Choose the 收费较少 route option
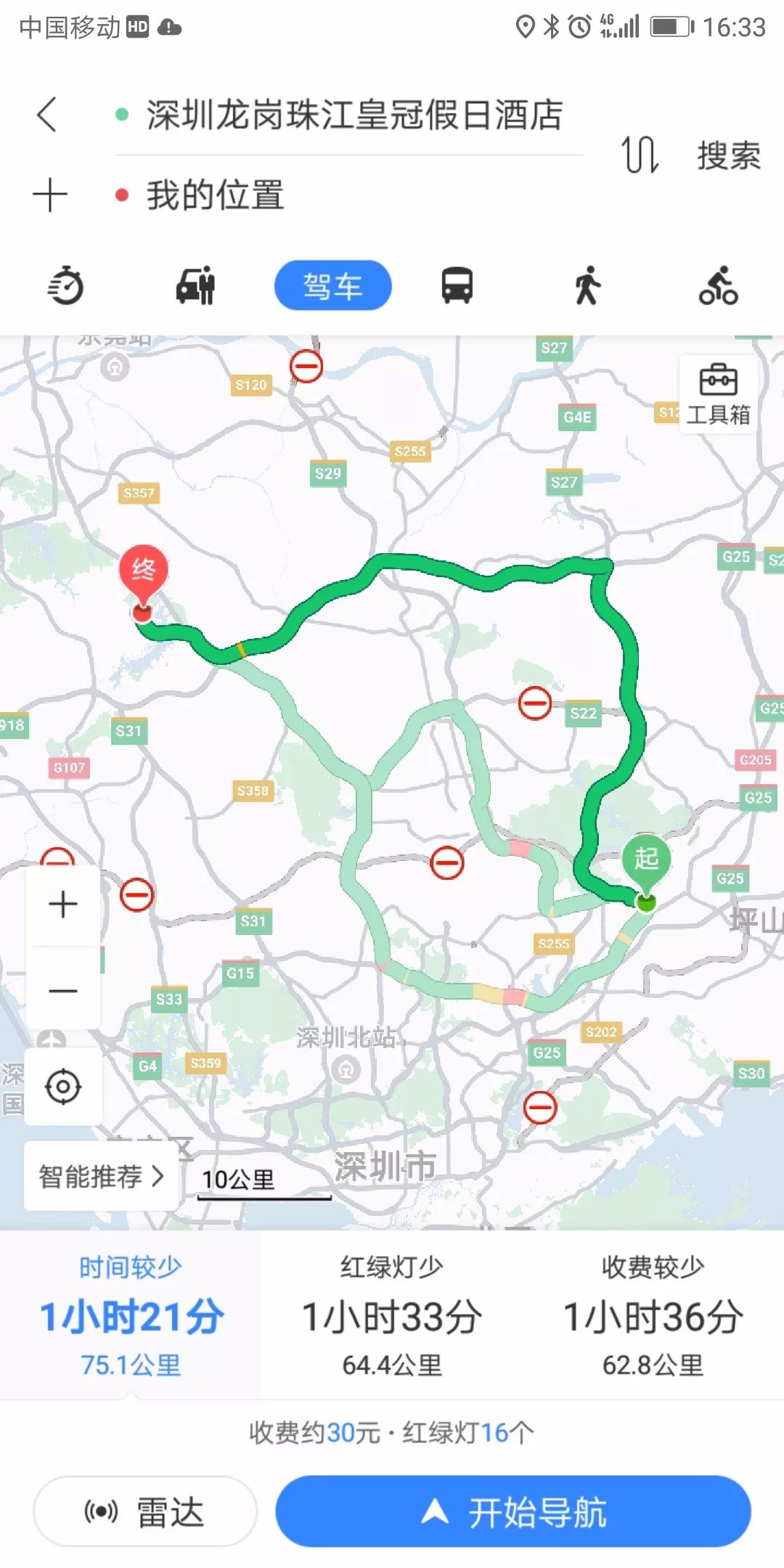This screenshot has width=784, height=1568. coord(653,1315)
